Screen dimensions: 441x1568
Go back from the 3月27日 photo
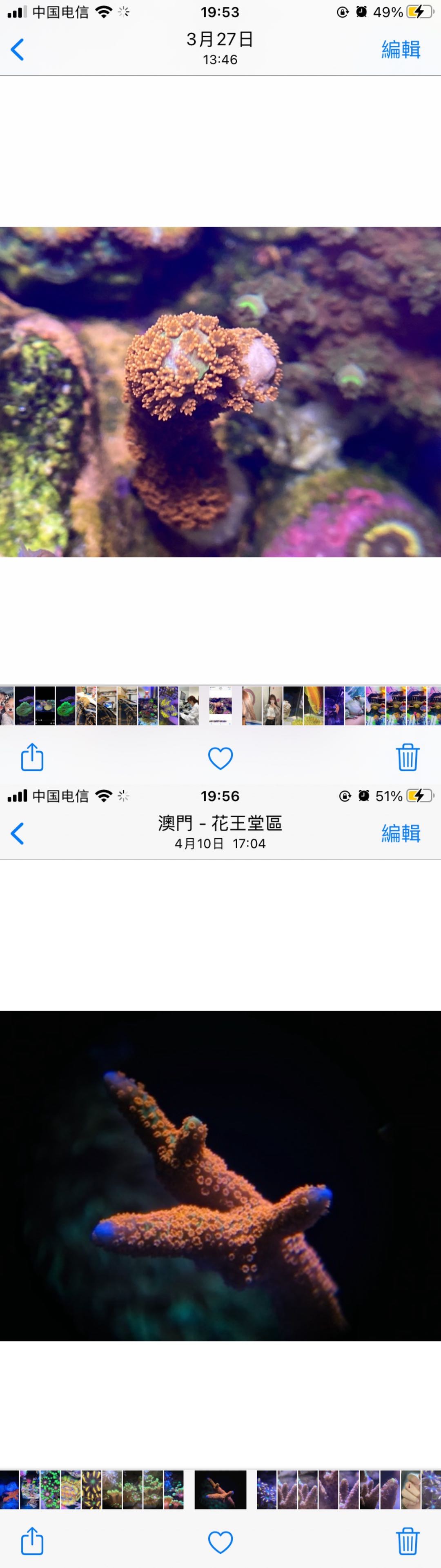pos(18,49)
